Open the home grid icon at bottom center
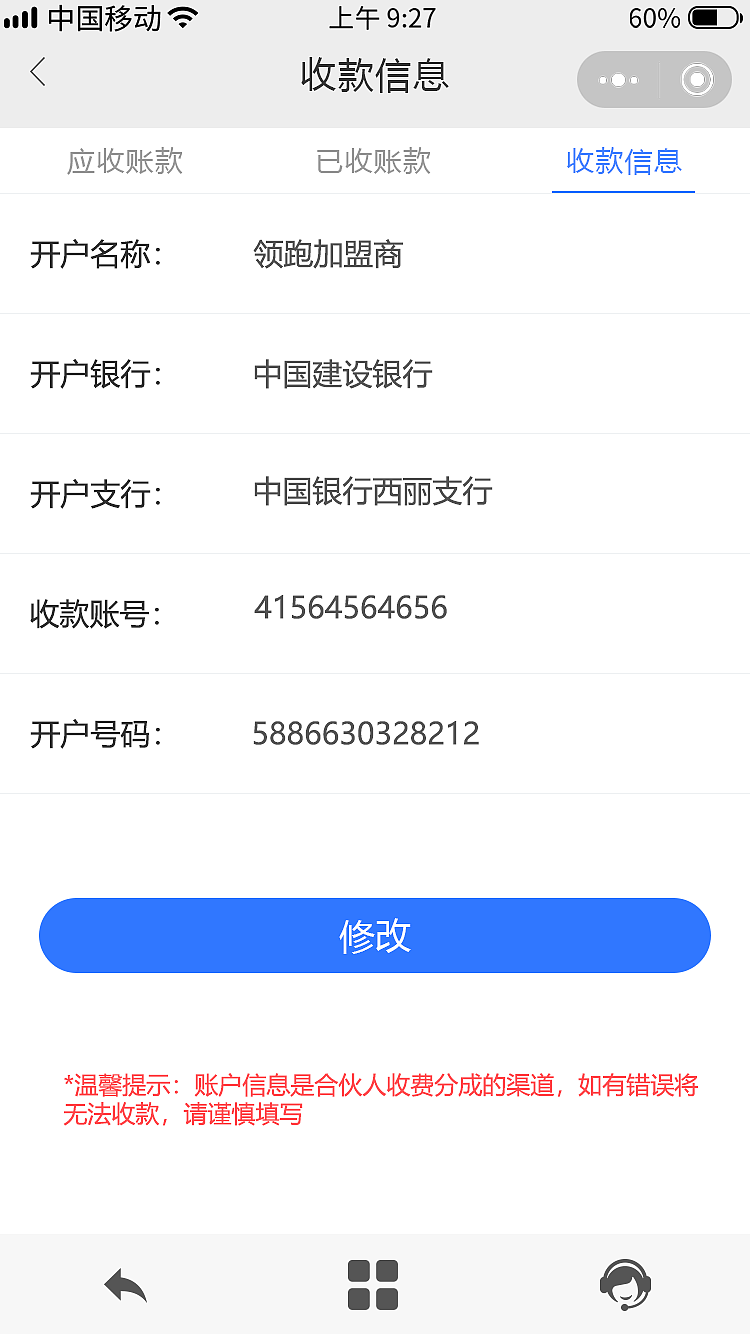750x1334 pixels. click(374, 1285)
